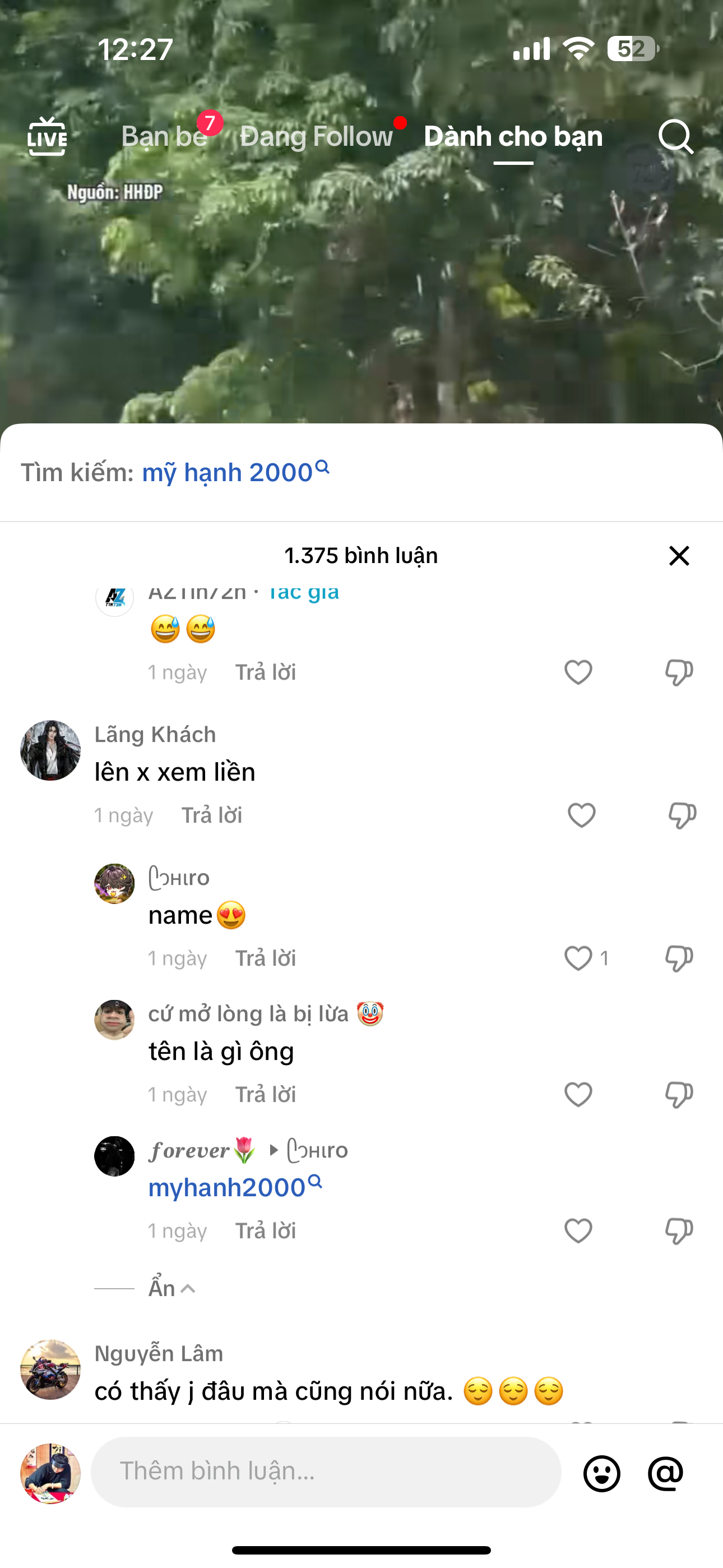
Task: Close the comments panel
Action: tap(679, 556)
